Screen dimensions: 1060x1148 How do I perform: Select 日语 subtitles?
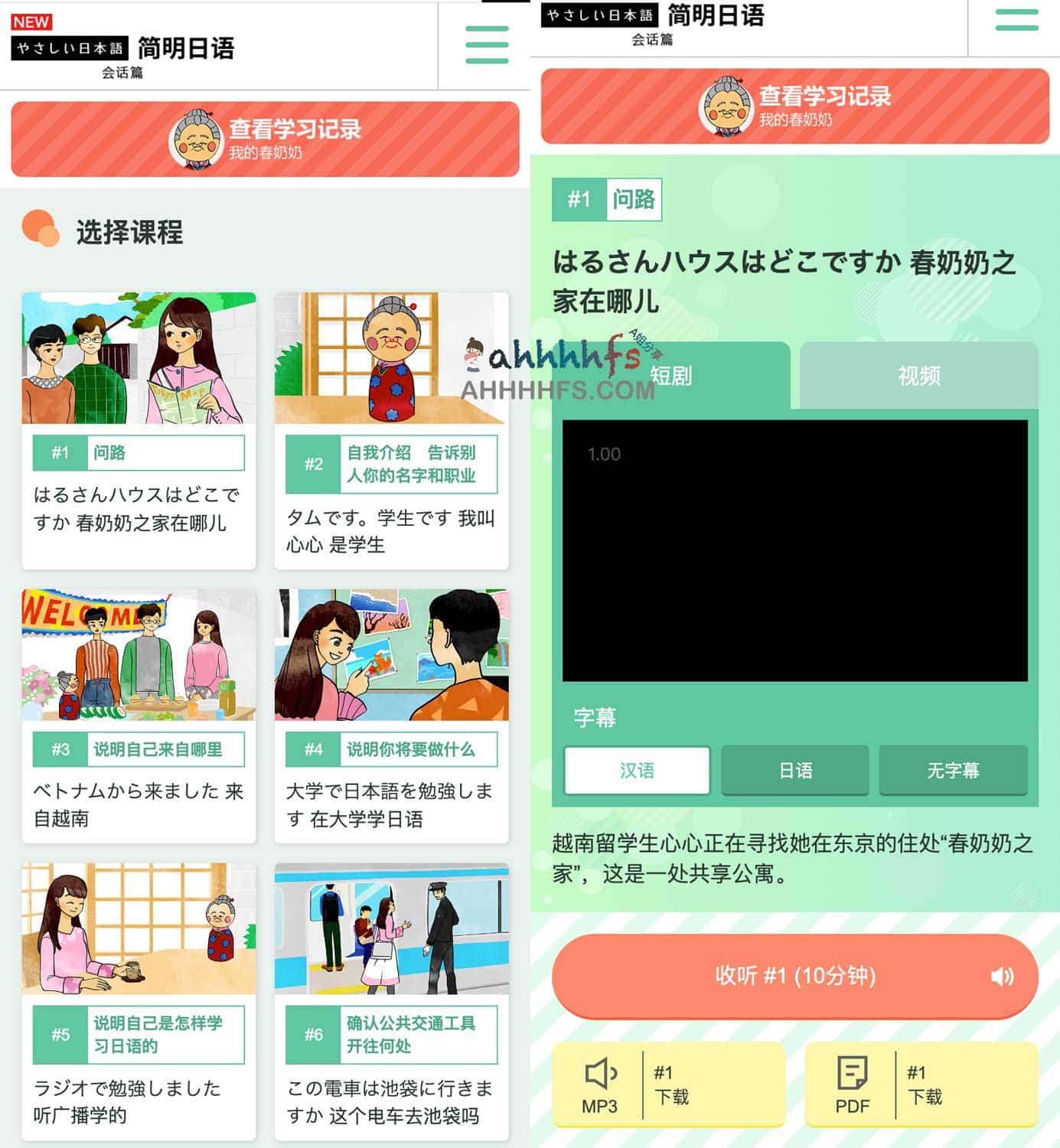795,770
